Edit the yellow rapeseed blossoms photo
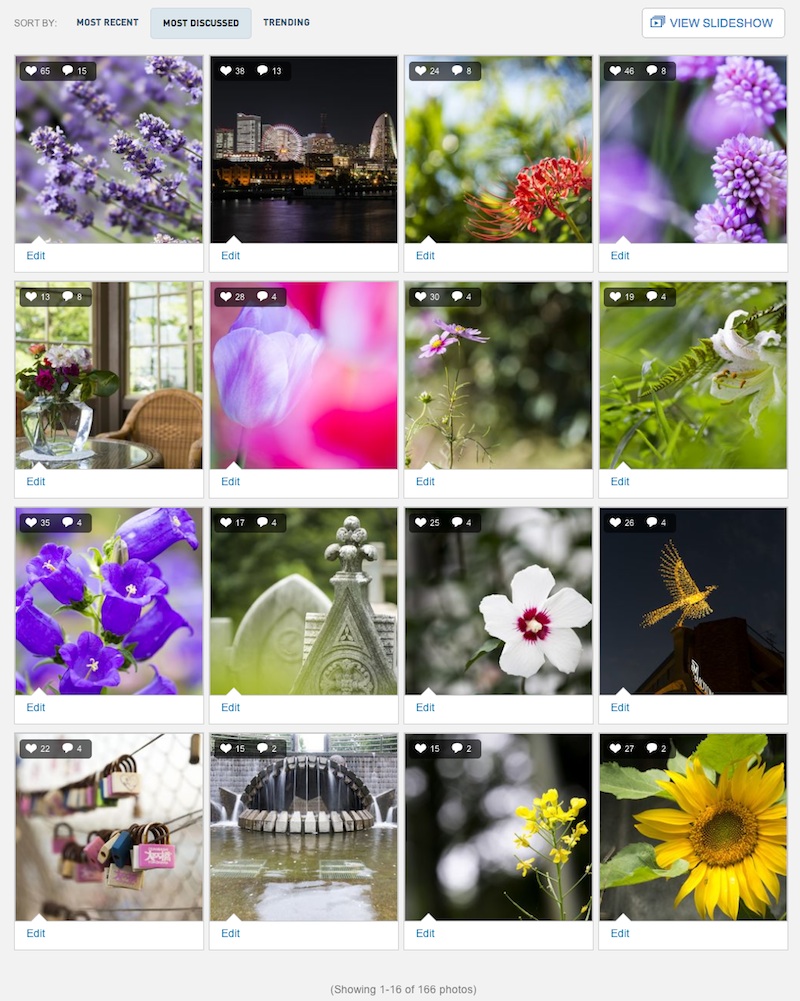The width and height of the screenshot is (800, 1001). tap(425, 934)
